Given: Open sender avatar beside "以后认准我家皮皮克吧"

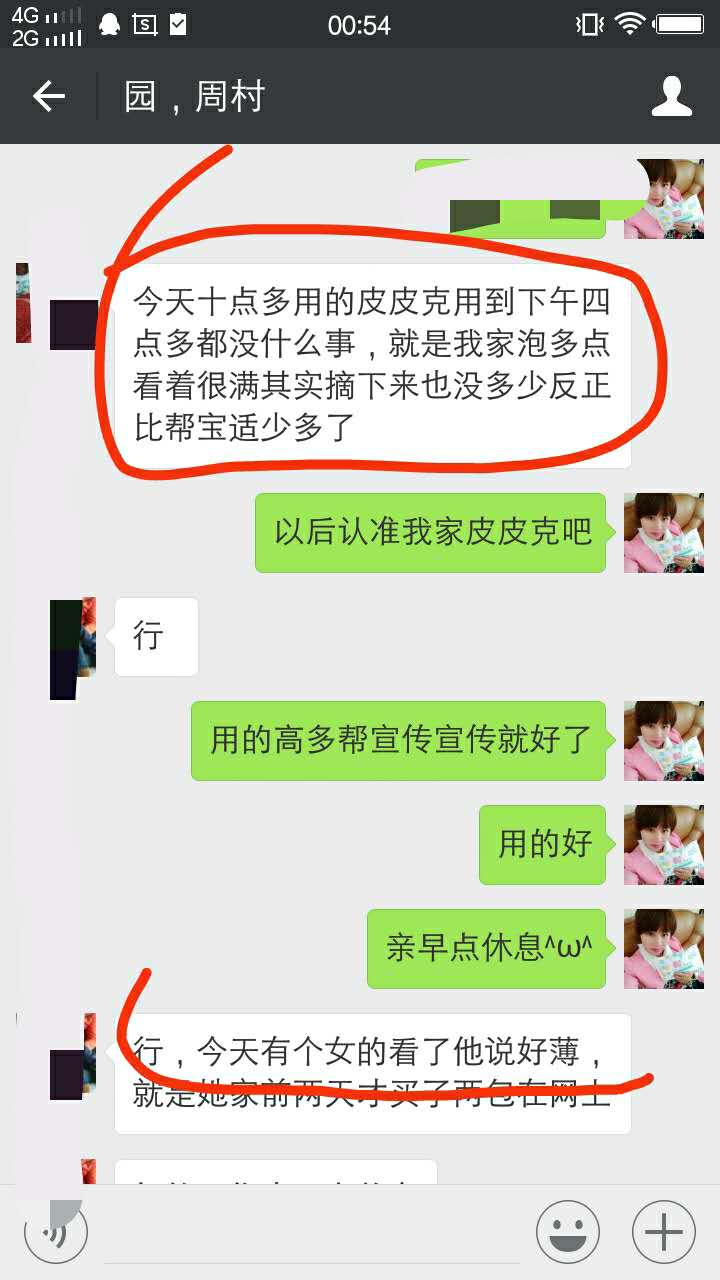Looking at the screenshot, I should click(664, 532).
